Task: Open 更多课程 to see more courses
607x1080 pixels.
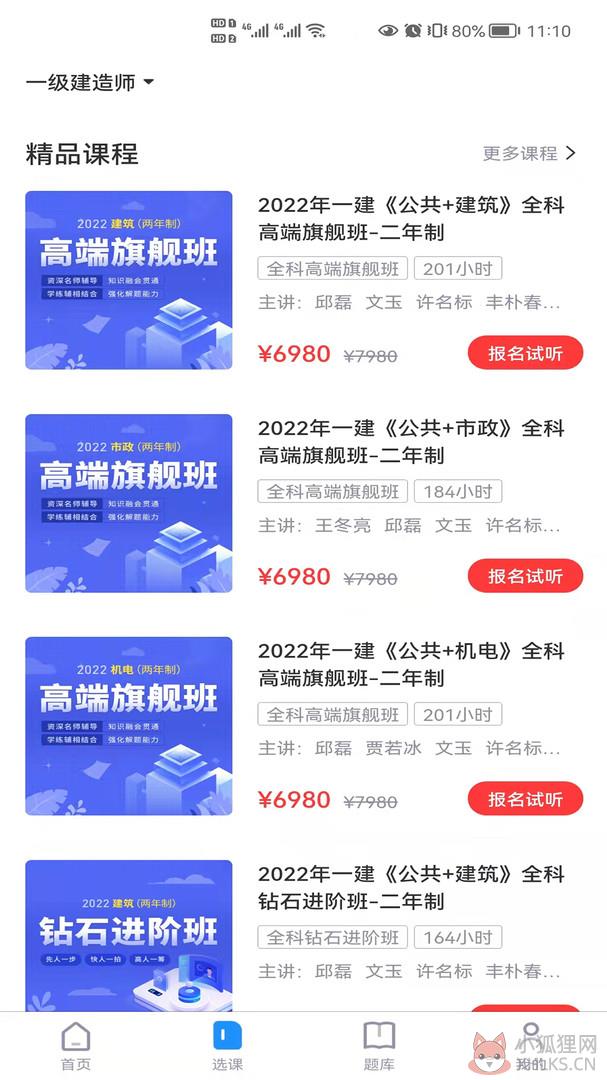Action: click(x=528, y=153)
